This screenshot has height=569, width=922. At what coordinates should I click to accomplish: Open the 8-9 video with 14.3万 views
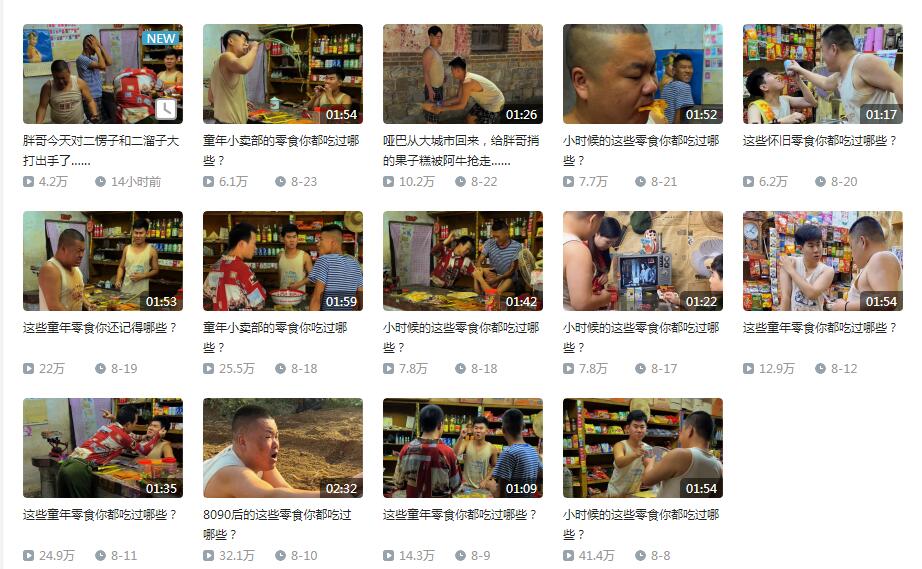(x=462, y=448)
